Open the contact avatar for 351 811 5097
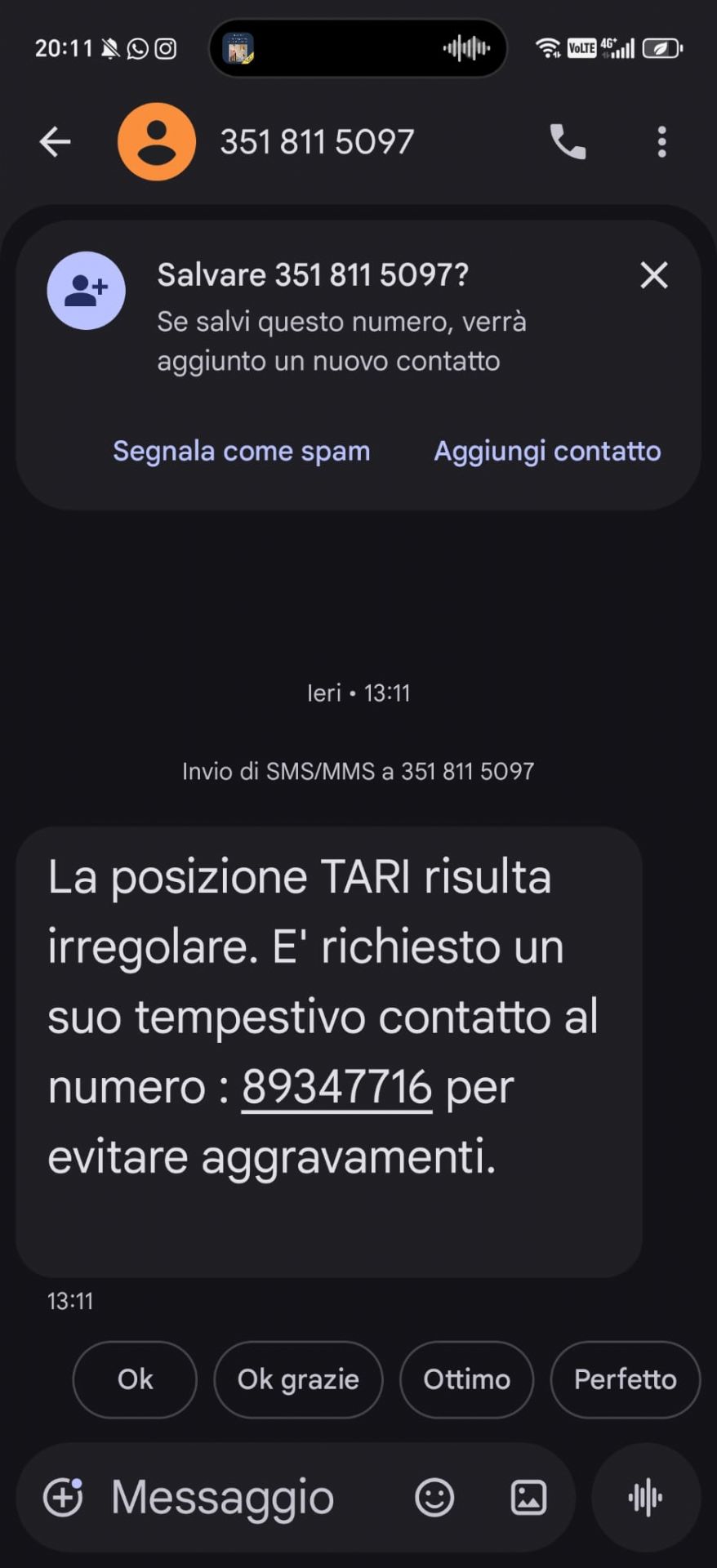Screen dimensions: 717x1568 tap(156, 142)
